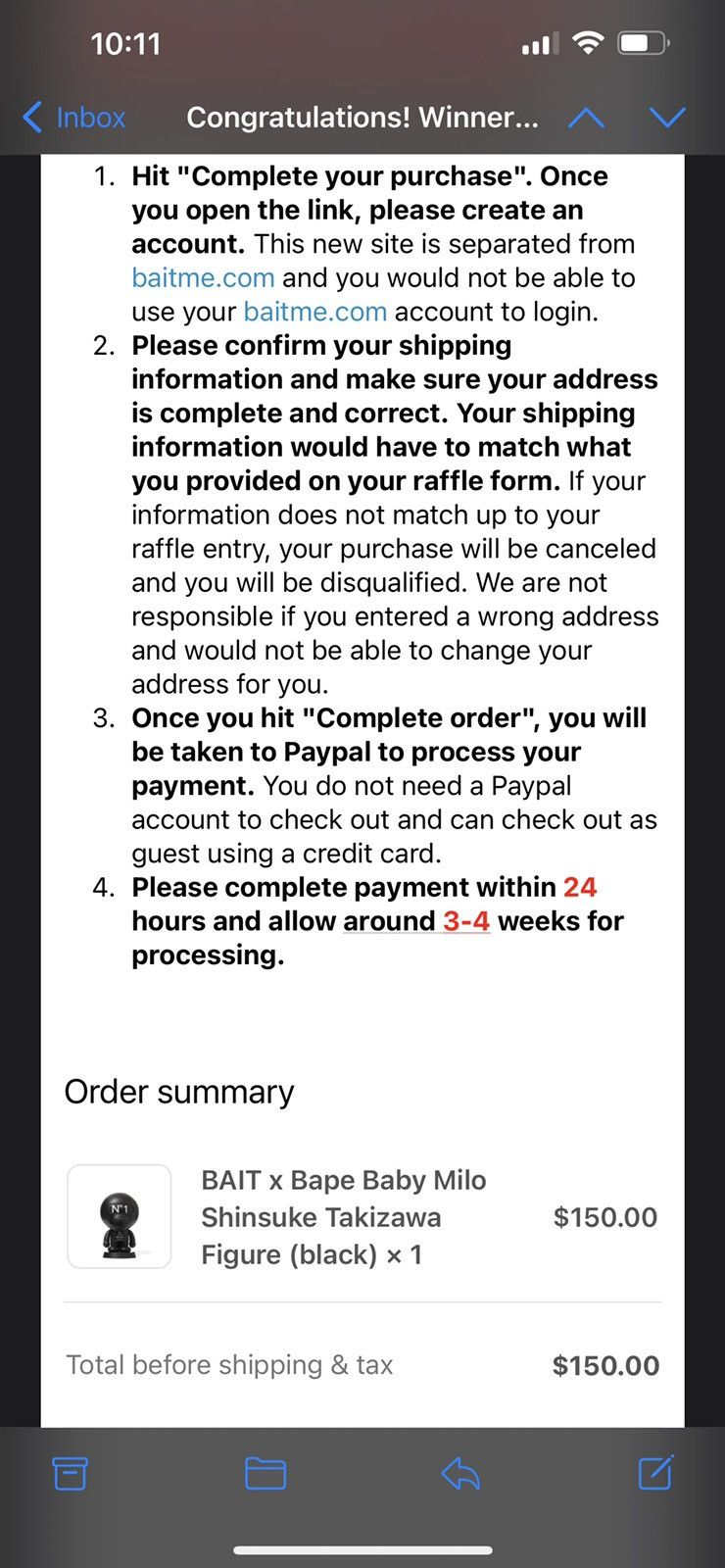Reply to this email
The height and width of the screenshot is (1568, 725).
click(x=459, y=1473)
